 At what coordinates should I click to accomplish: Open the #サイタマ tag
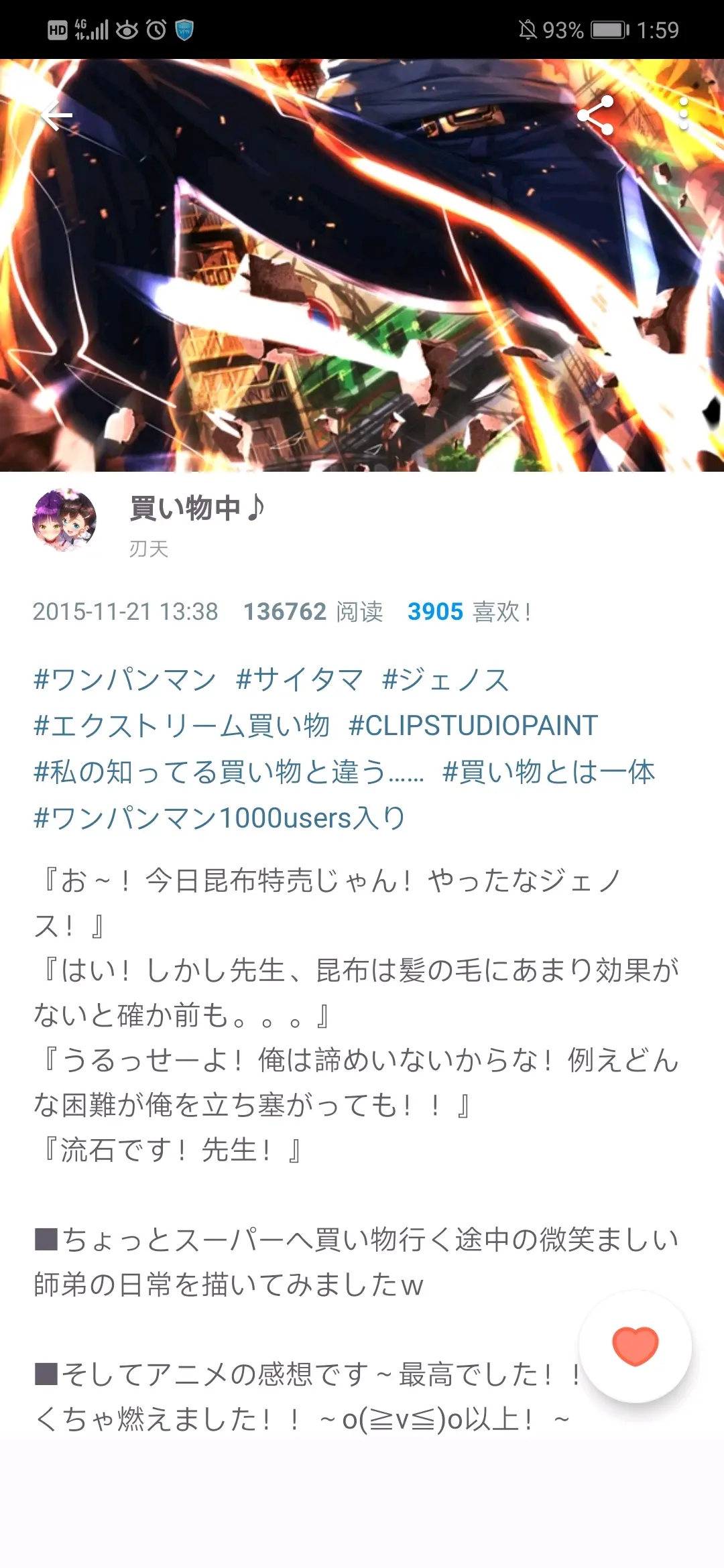coord(299,679)
